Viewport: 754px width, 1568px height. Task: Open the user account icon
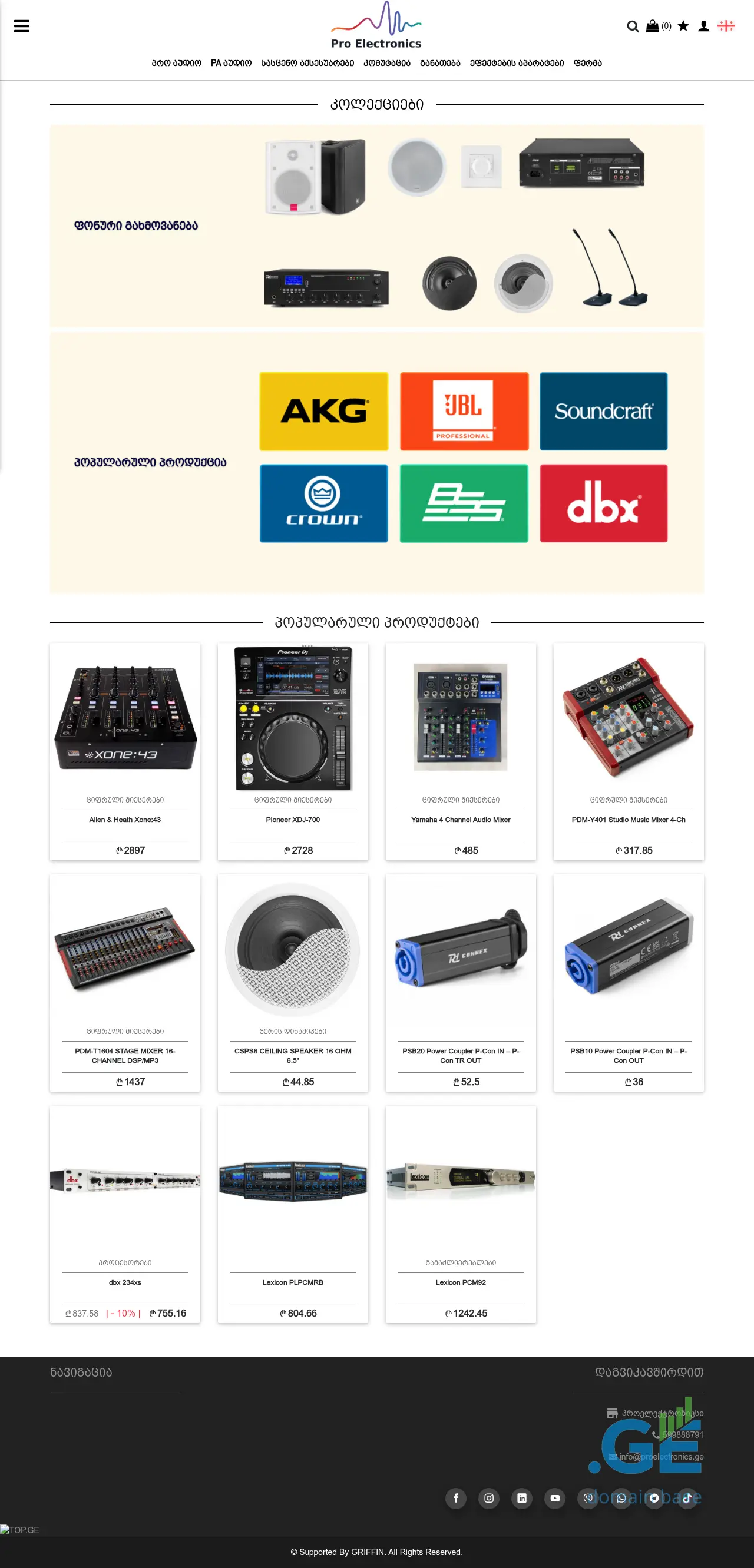tap(703, 26)
